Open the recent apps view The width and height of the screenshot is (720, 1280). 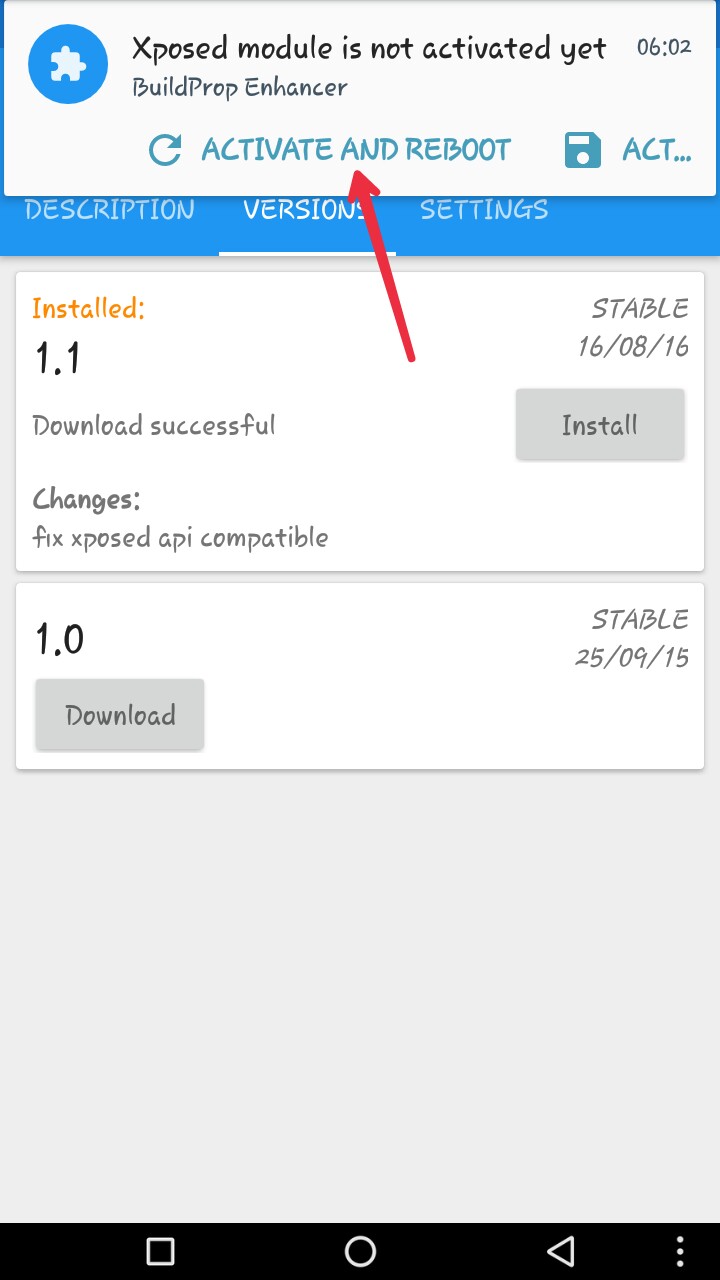(160, 1251)
